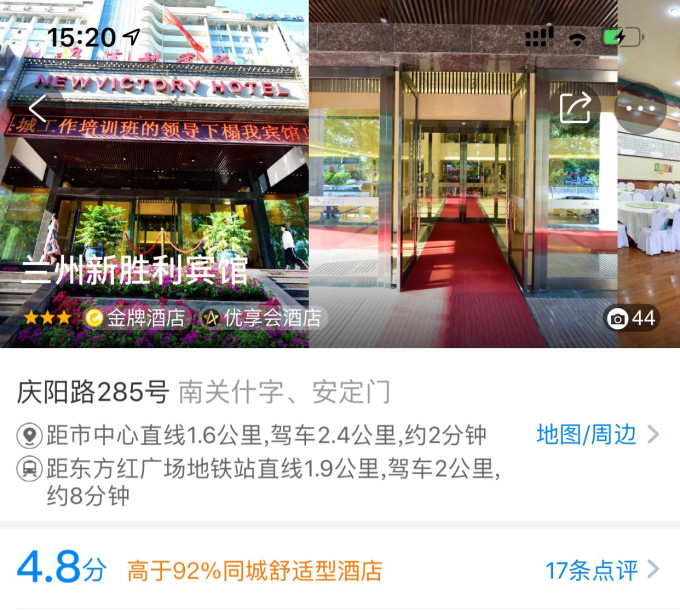Open the hotel entrance photo
This screenshot has height=613, width=680.
[x=462, y=190]
